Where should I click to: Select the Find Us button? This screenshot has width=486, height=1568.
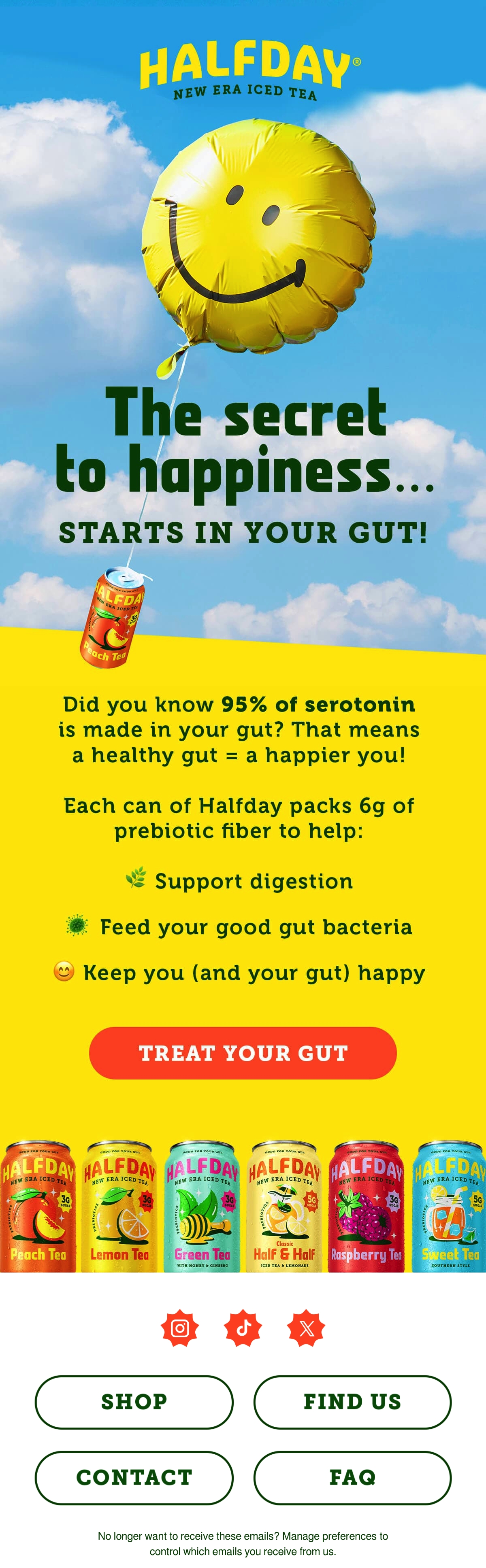click(352, 1401)
